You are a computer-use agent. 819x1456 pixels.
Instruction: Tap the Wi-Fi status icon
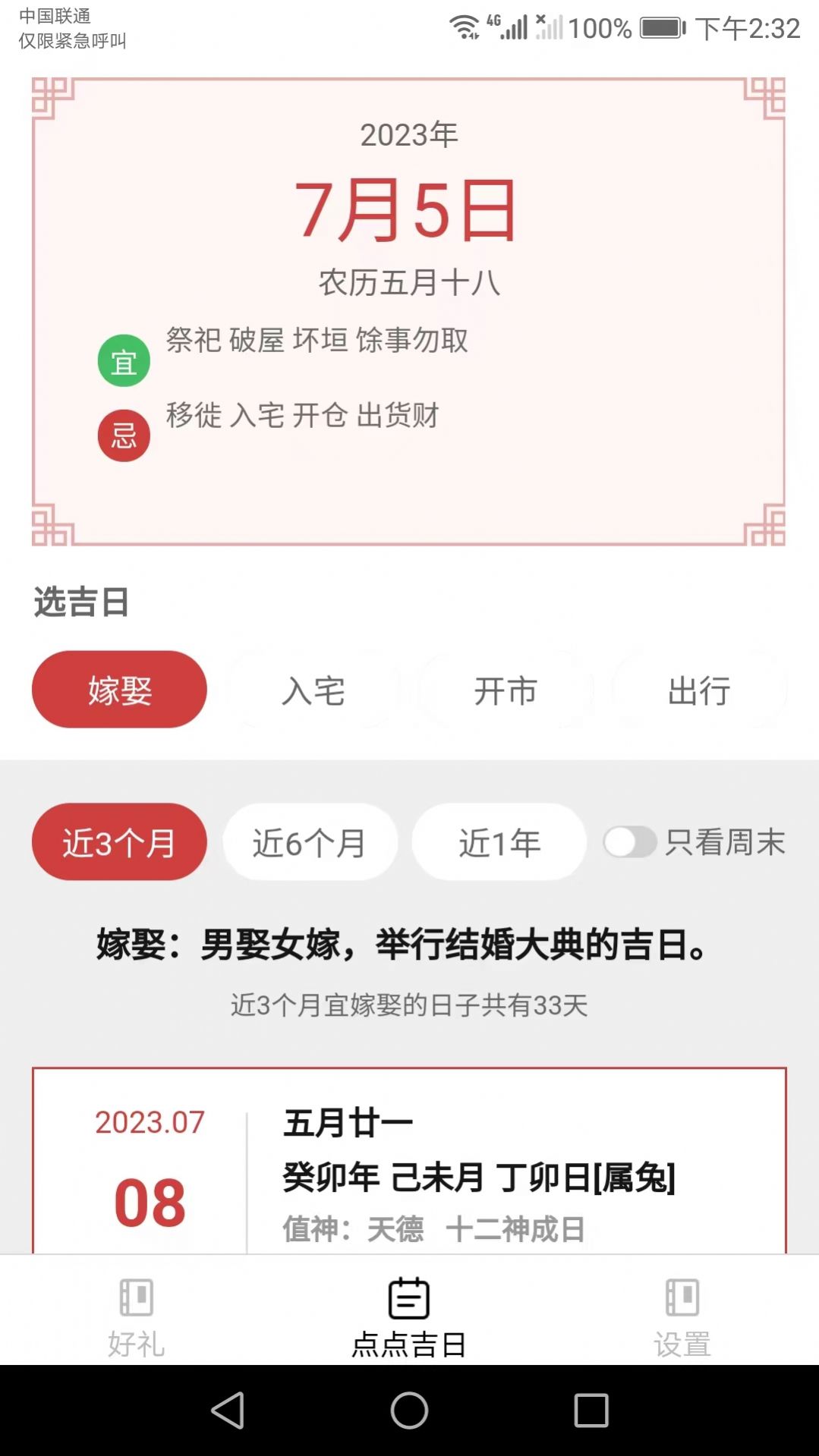point(464,24)
